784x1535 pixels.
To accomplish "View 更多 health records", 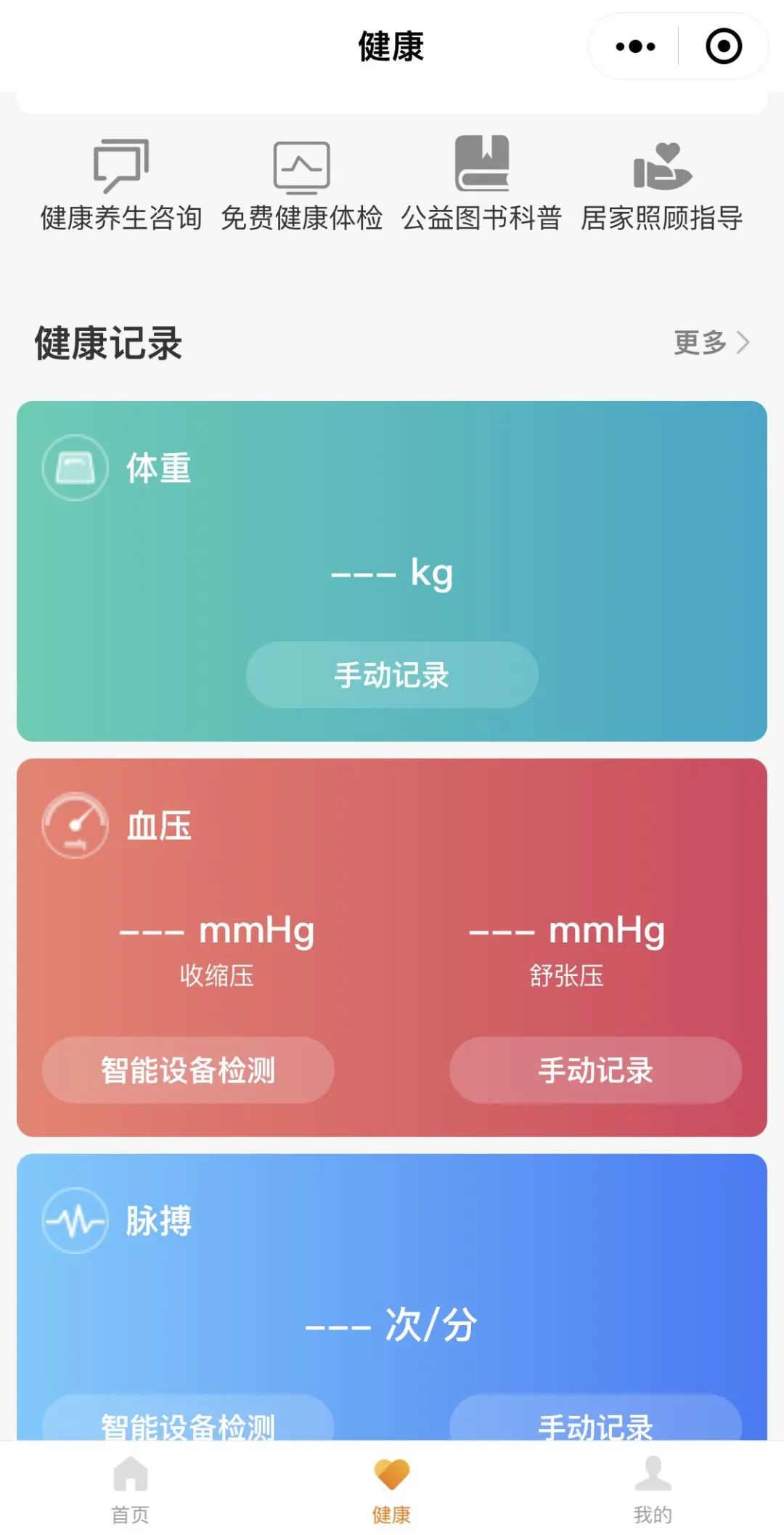I will coord(711,342).
